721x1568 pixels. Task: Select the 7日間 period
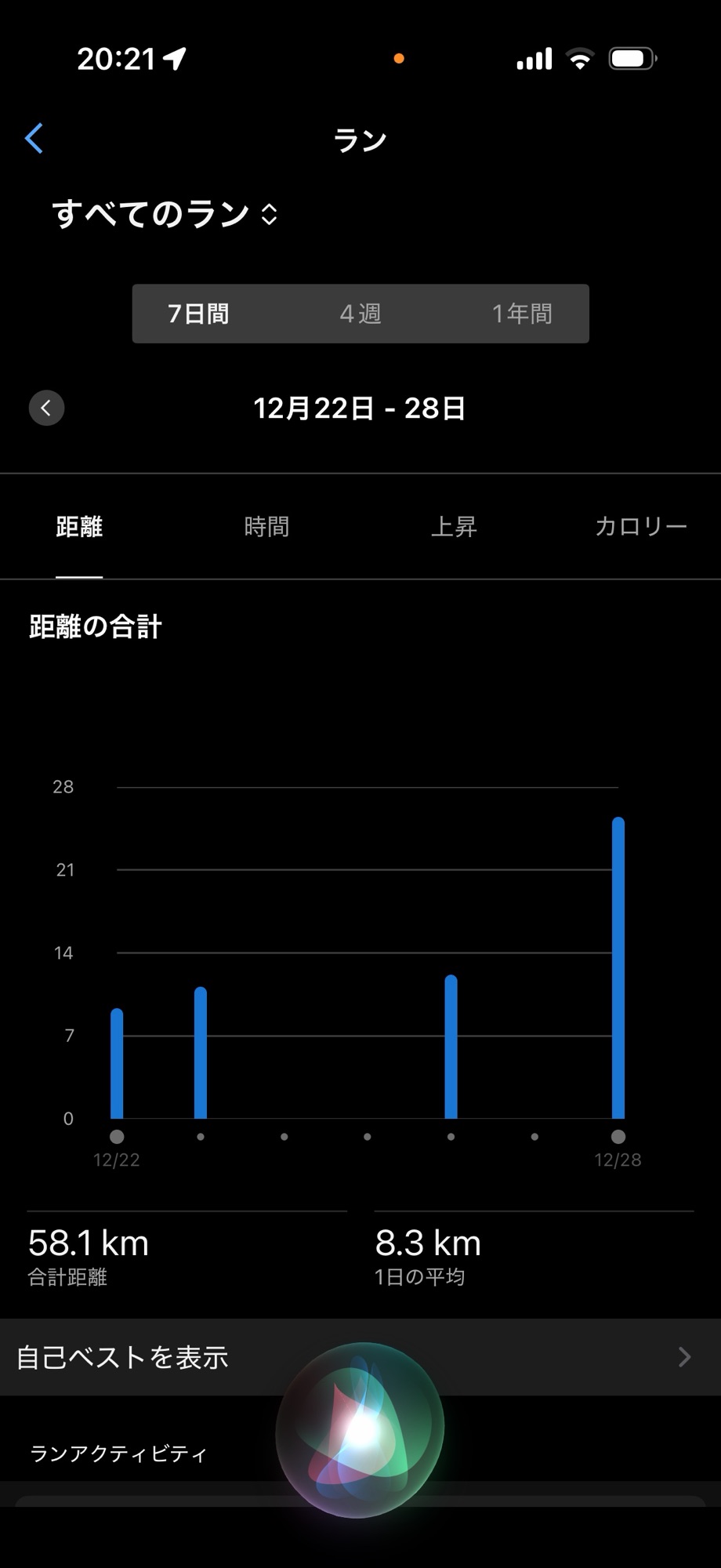pos(198,314)
